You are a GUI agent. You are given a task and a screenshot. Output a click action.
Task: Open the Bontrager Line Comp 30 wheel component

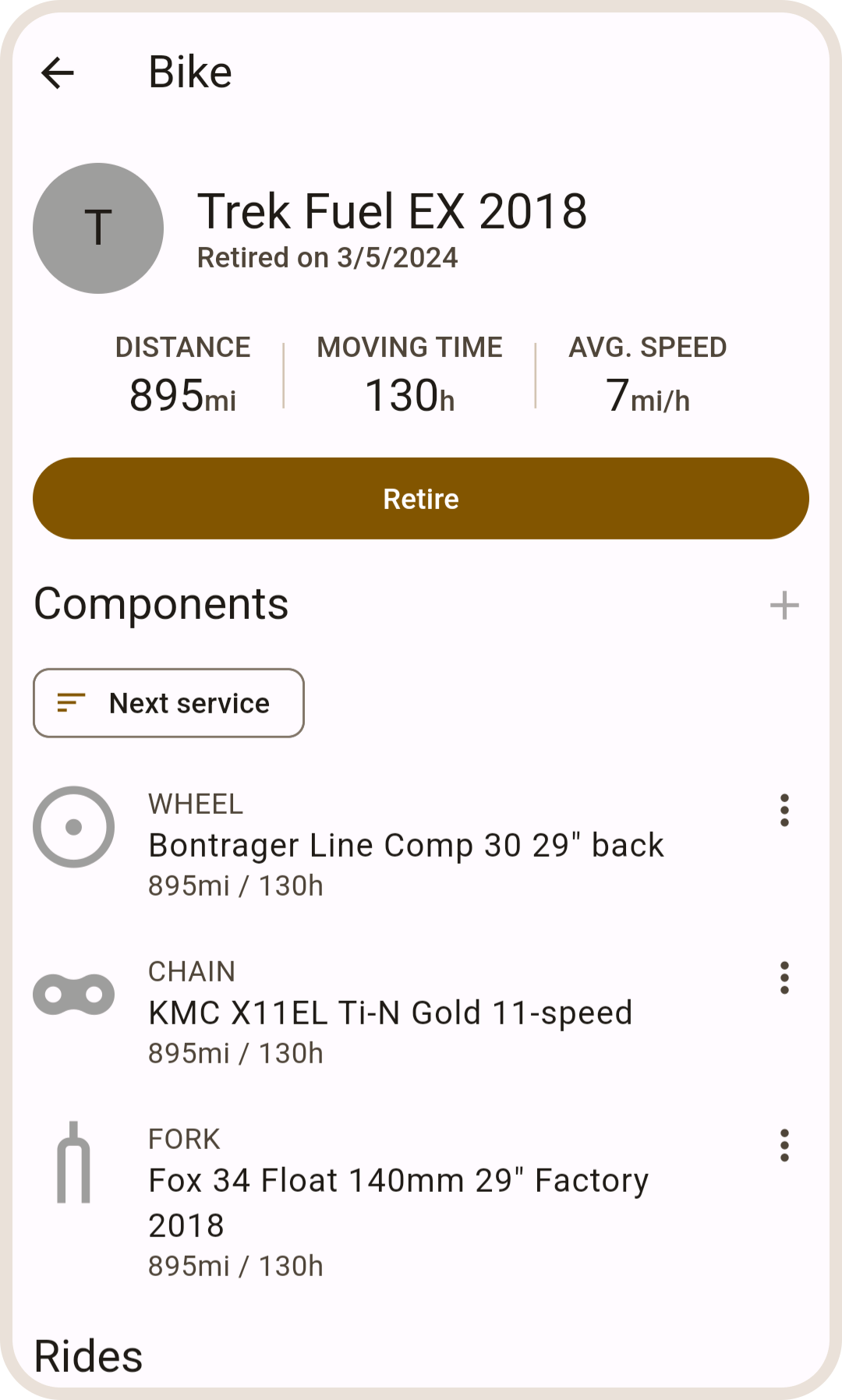click(405, 845)
